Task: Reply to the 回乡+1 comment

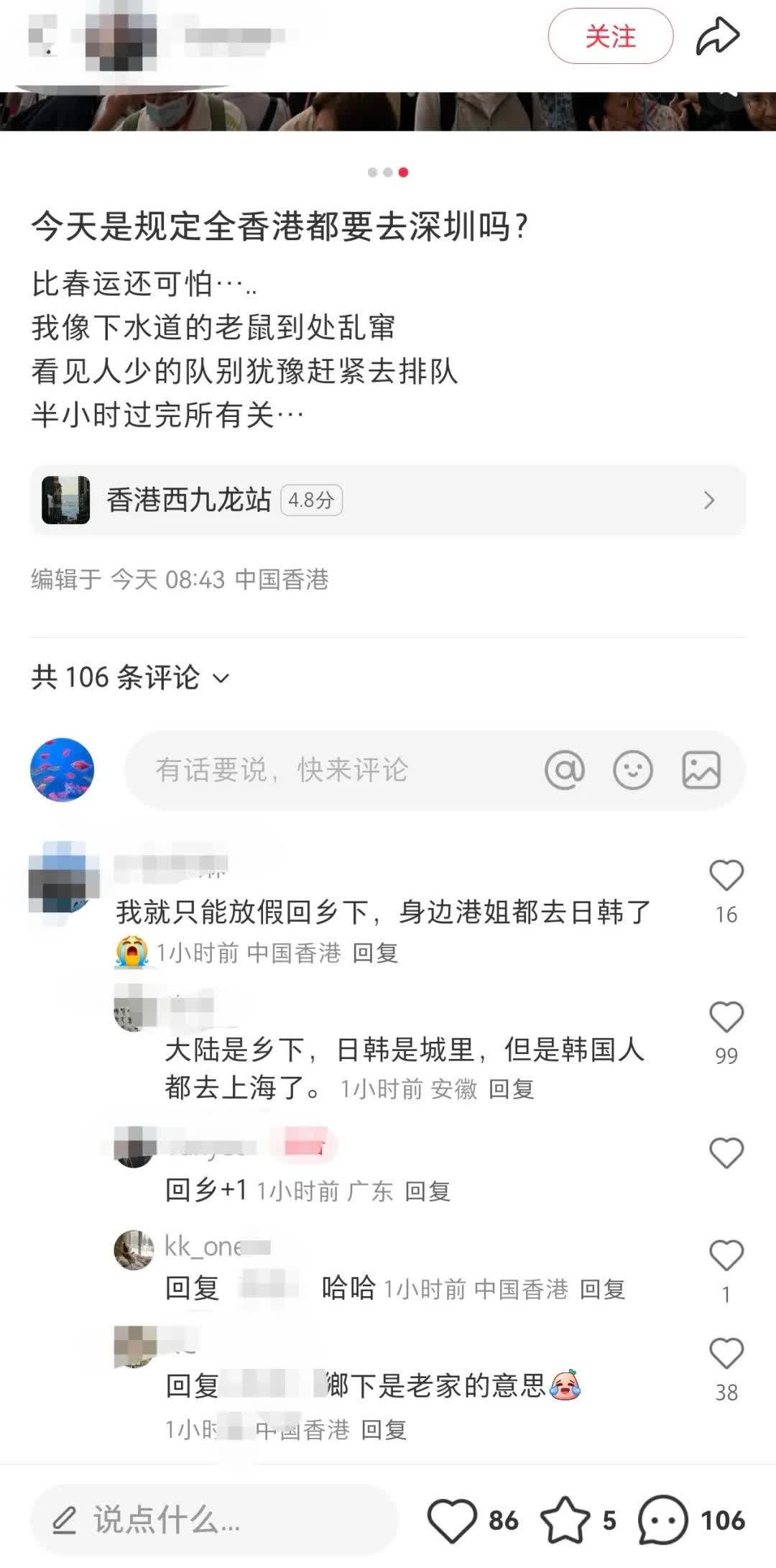Action: [428, 1192]
